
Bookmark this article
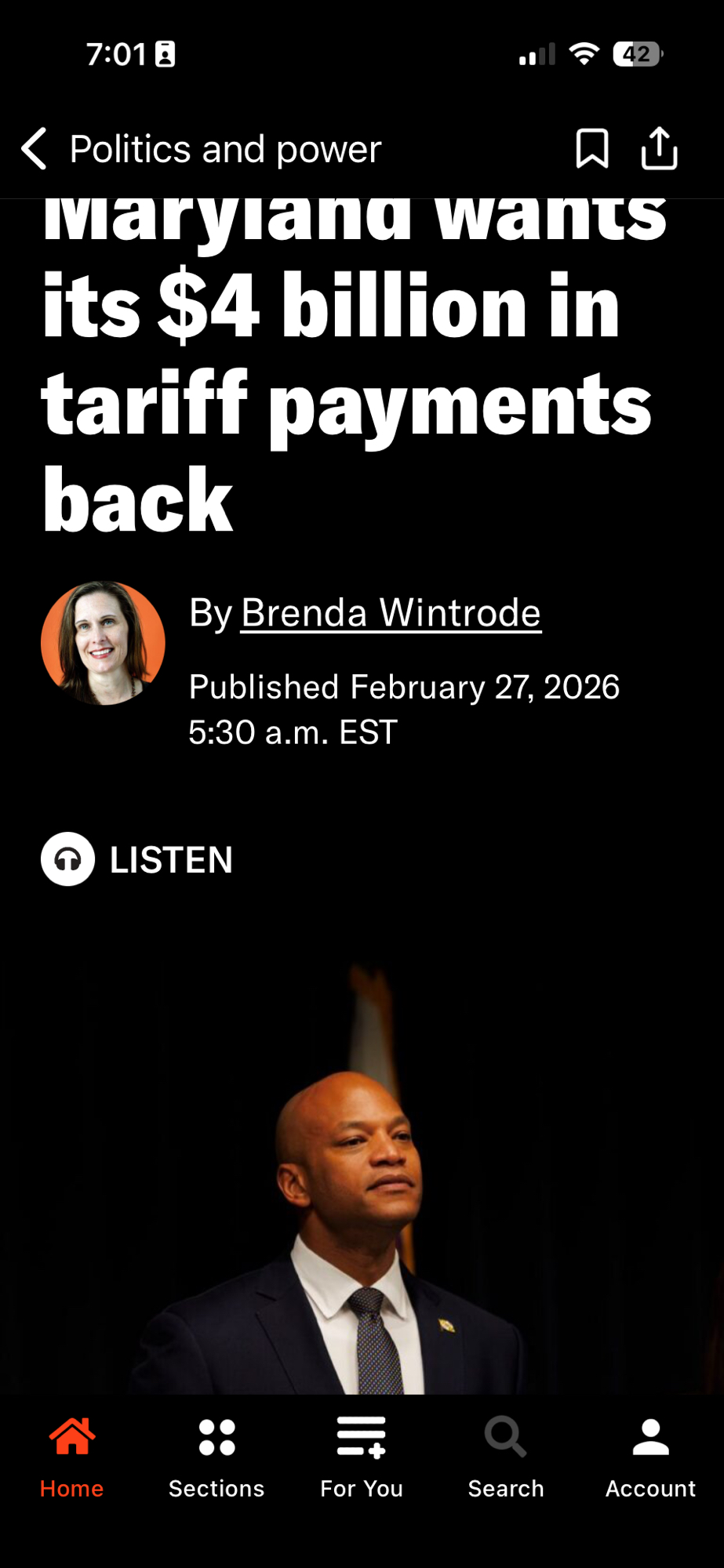click(x=591, y=148)
